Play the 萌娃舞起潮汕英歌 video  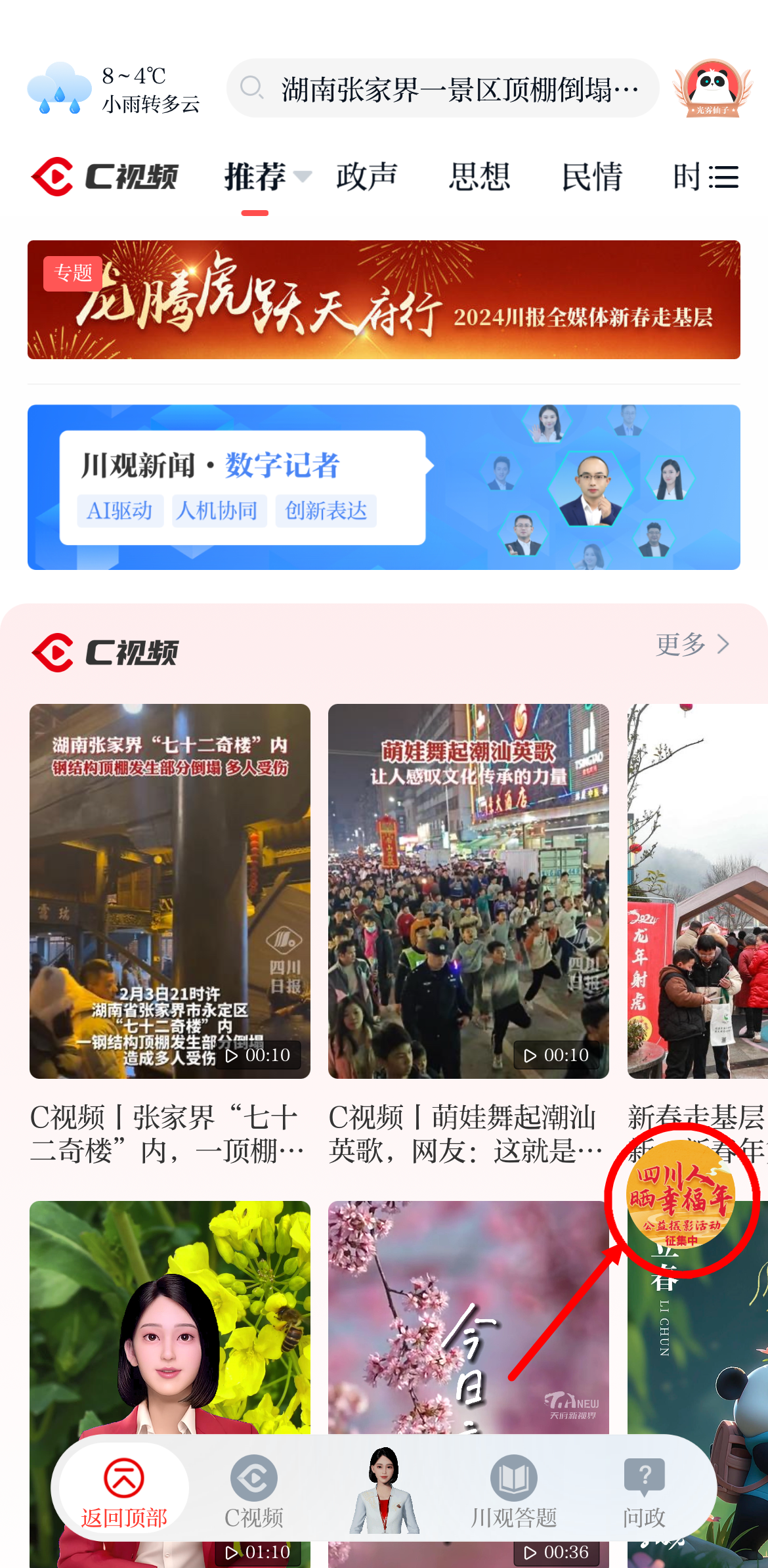(468, 891)
